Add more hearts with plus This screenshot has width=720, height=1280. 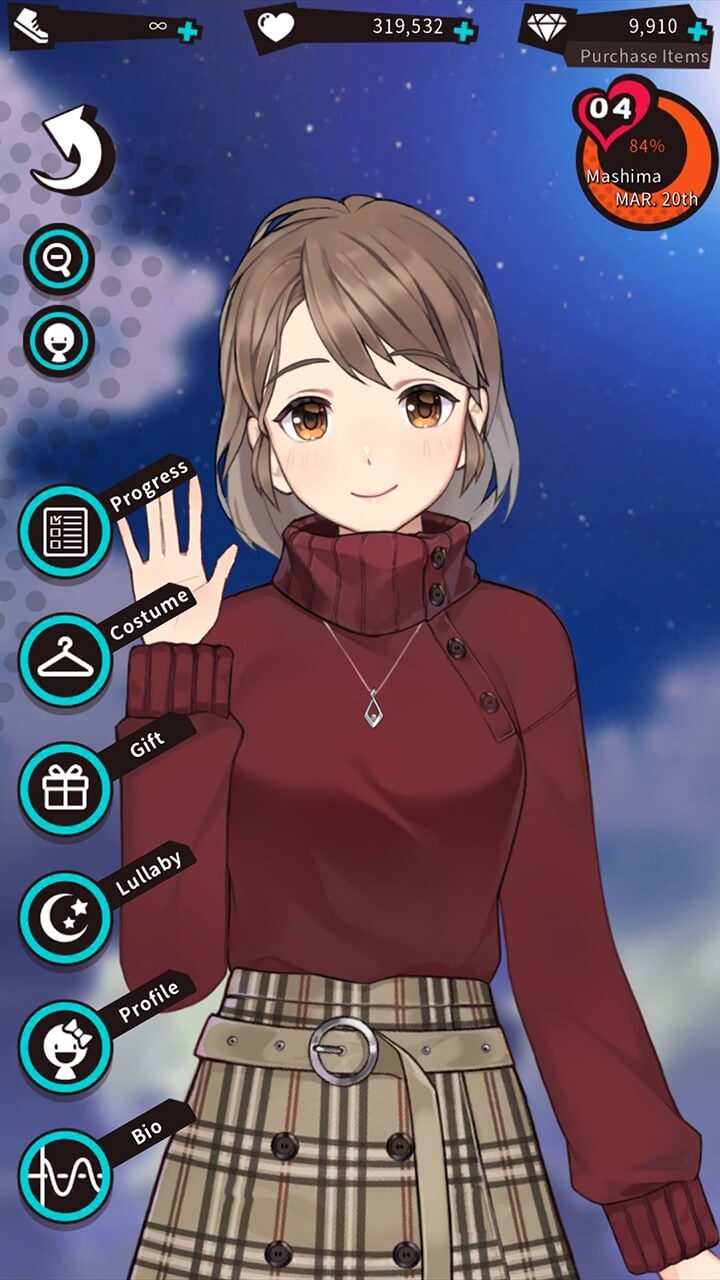(x=463, y=30)
